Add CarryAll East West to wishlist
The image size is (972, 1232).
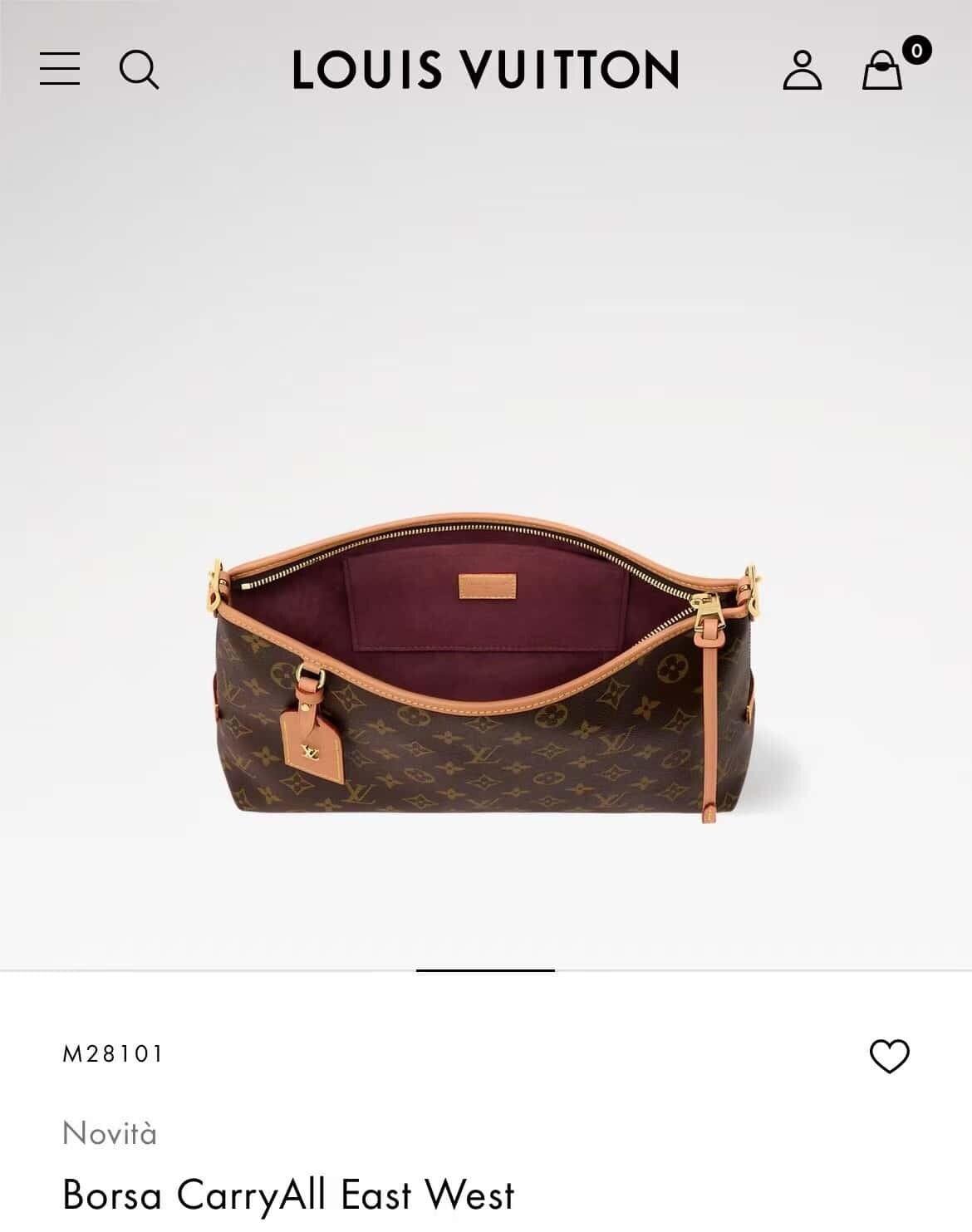click(889, 1056)
